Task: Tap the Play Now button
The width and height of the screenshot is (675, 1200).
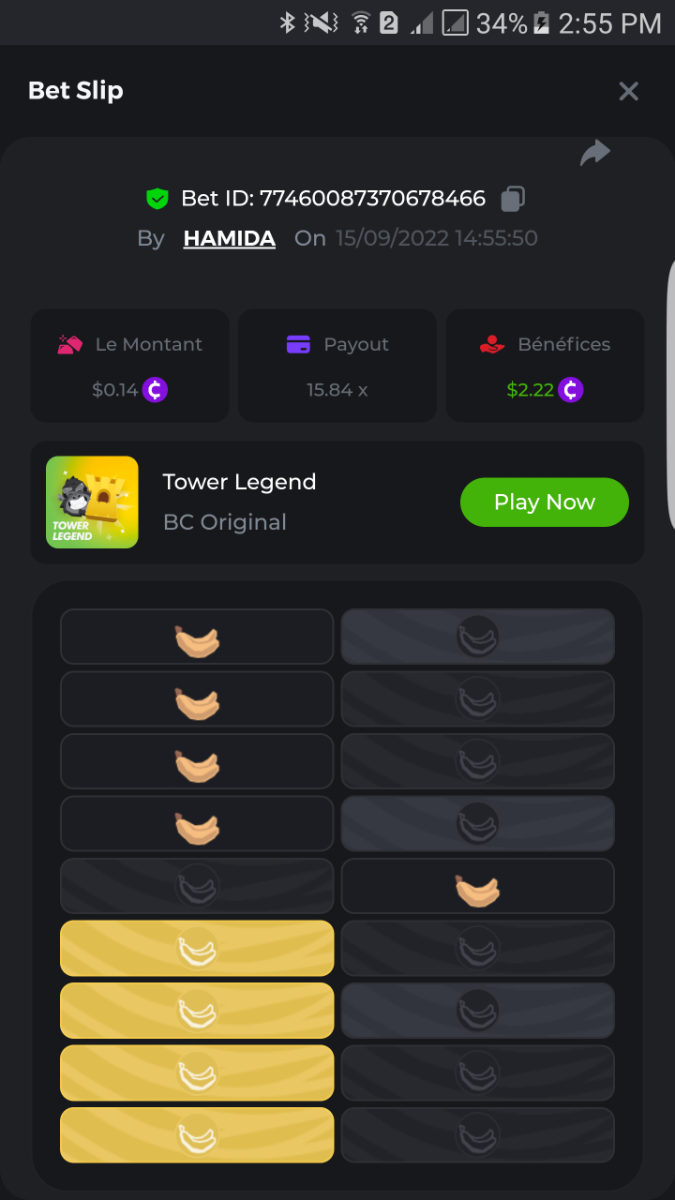Action: coord(544,502)
